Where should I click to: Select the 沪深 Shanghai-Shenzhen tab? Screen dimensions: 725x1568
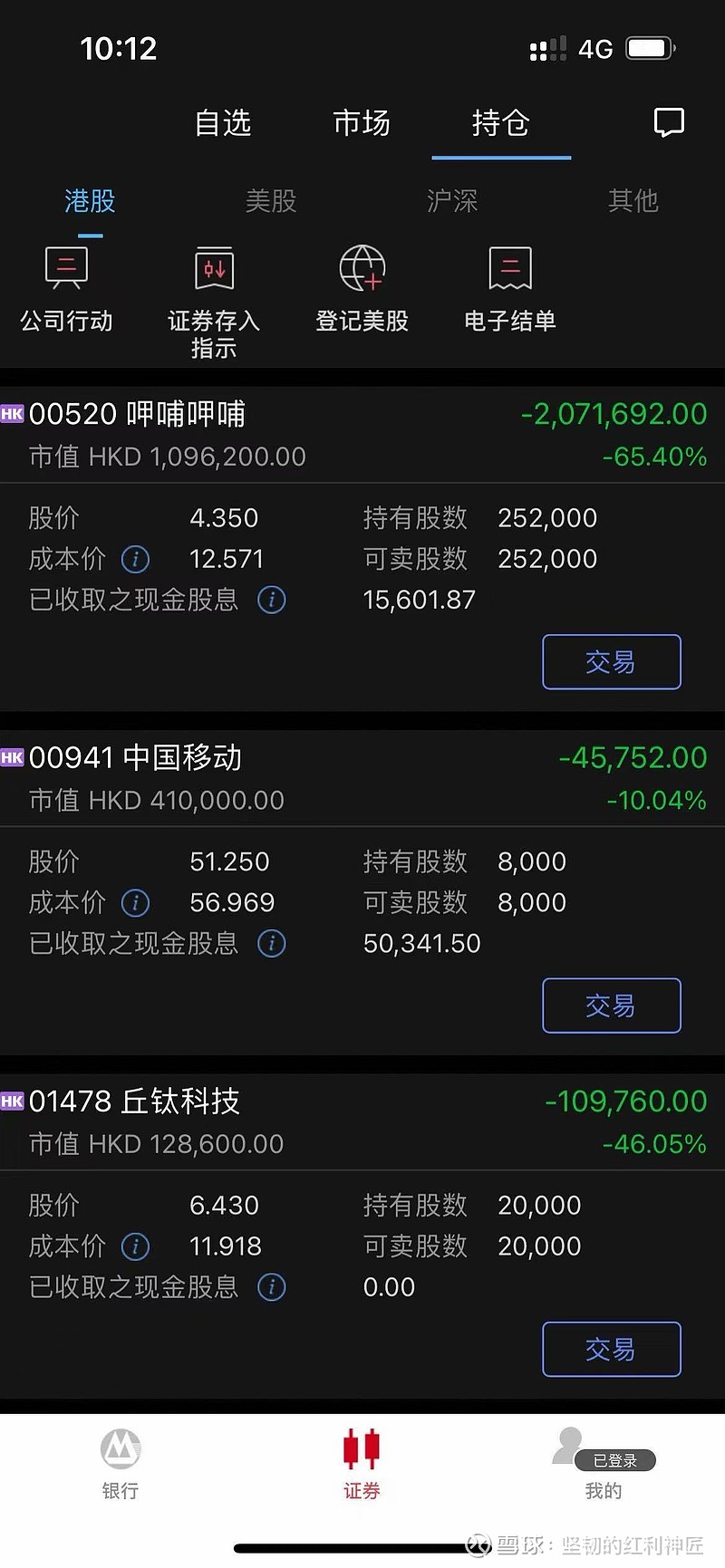click(x=451, y=201)
